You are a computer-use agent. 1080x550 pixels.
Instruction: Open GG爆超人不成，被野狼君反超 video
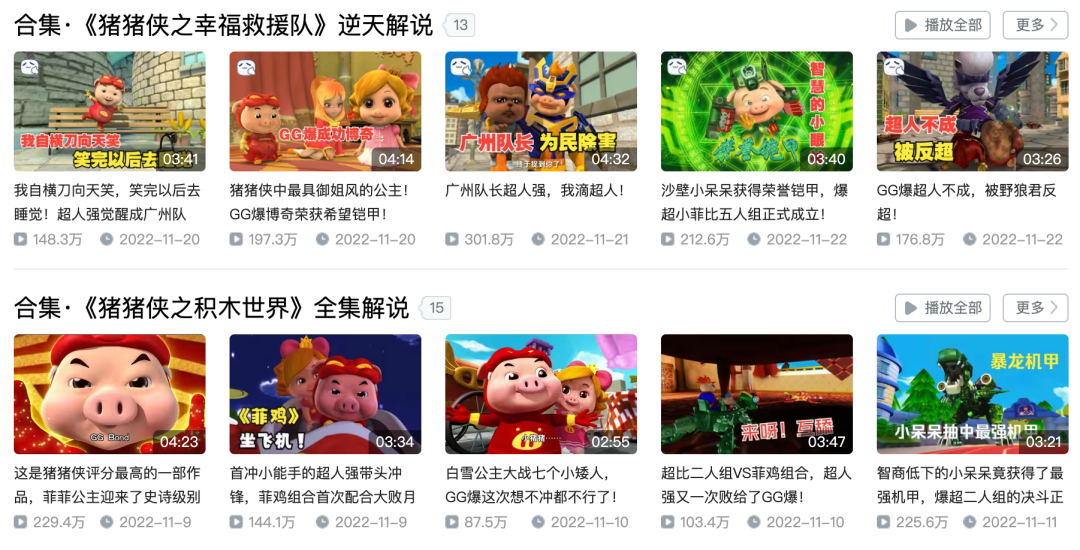coord(972,112)
